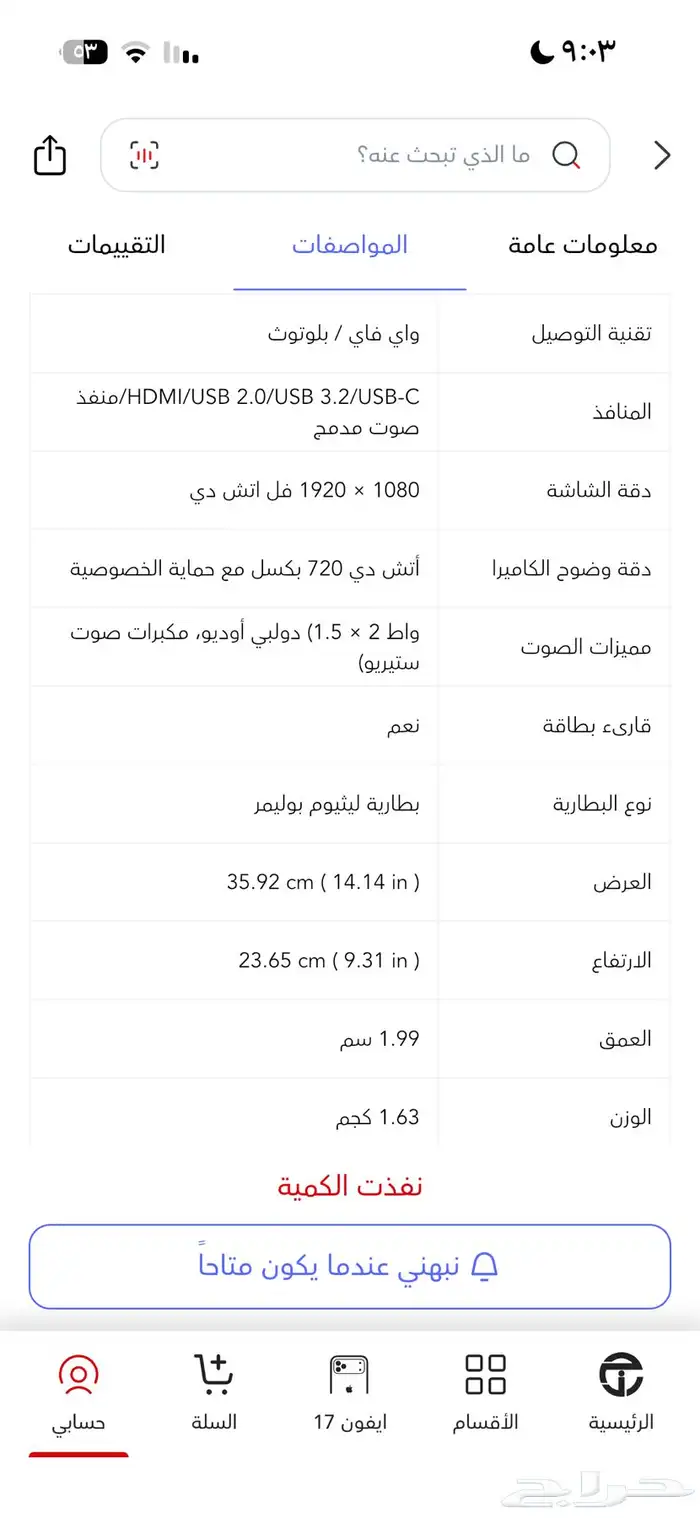Viewport: 700px width, 1518px height.
Task: Open حسابي account tab
Action: [79, 1392]
